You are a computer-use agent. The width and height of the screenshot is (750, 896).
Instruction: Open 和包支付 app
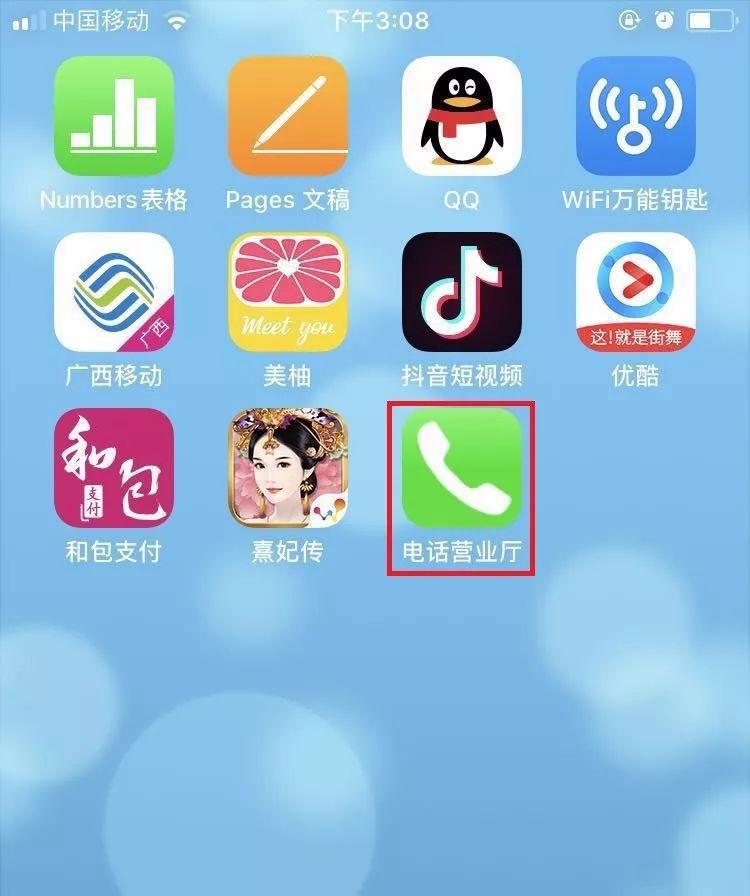click(x=114, y=468)
